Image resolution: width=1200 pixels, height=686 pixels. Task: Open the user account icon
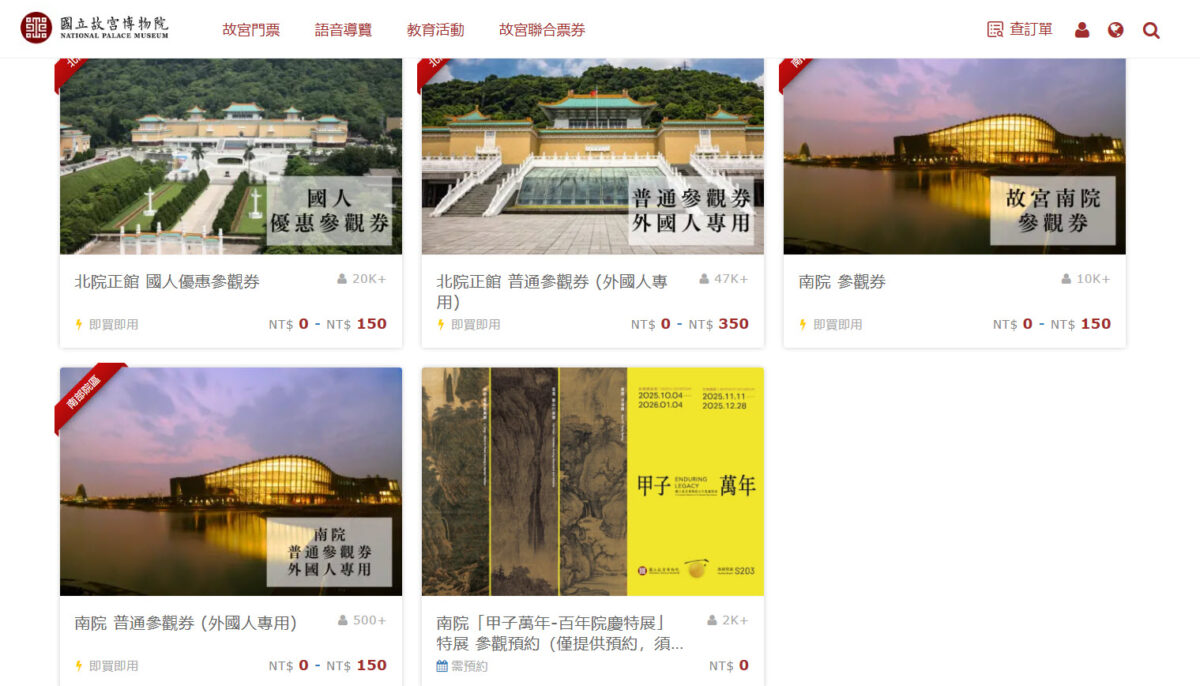click(x=1082, y=30)
